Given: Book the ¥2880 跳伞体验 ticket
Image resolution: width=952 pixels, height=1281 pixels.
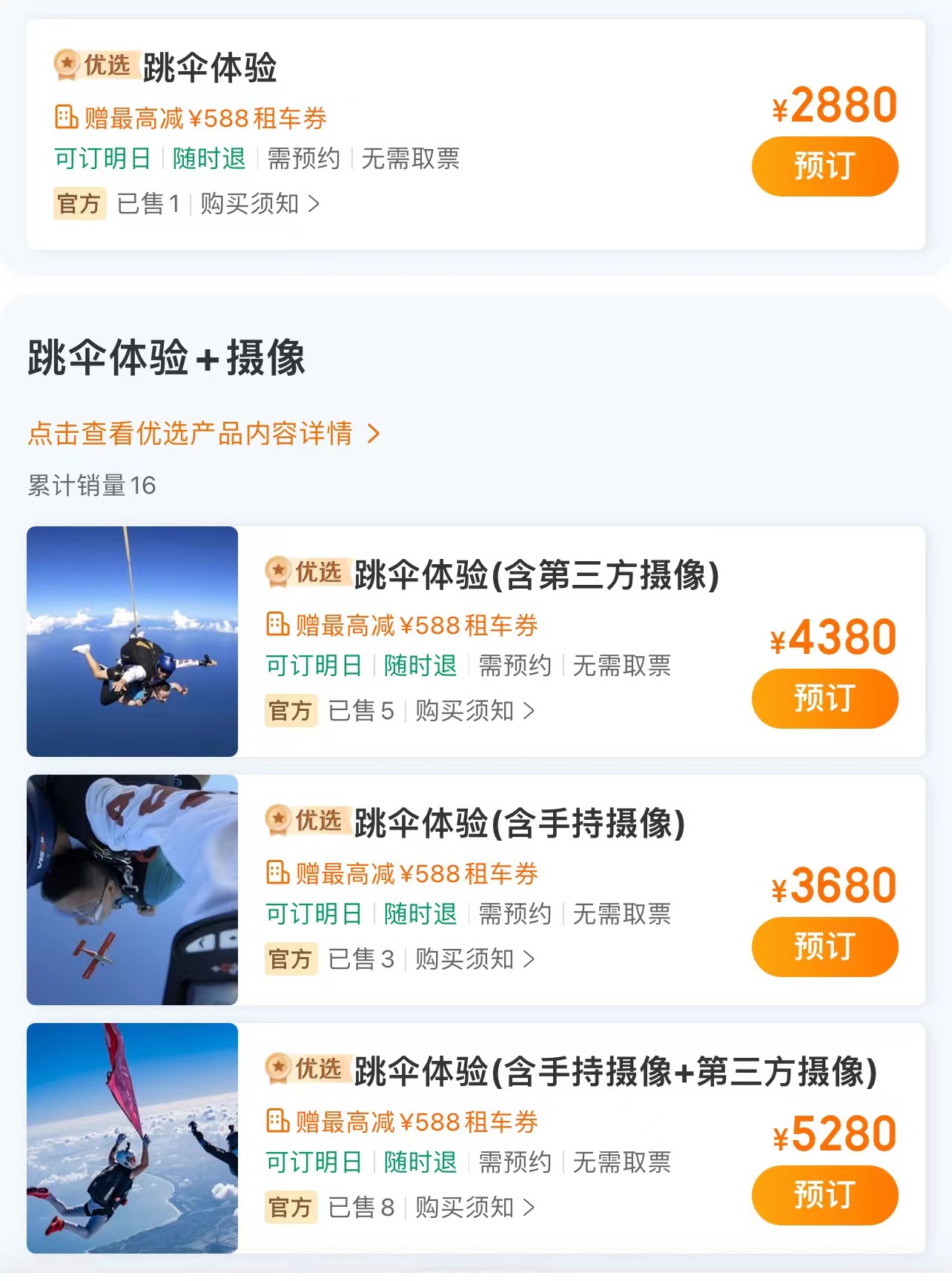Looking at the screenshot, I should (824, 166).
